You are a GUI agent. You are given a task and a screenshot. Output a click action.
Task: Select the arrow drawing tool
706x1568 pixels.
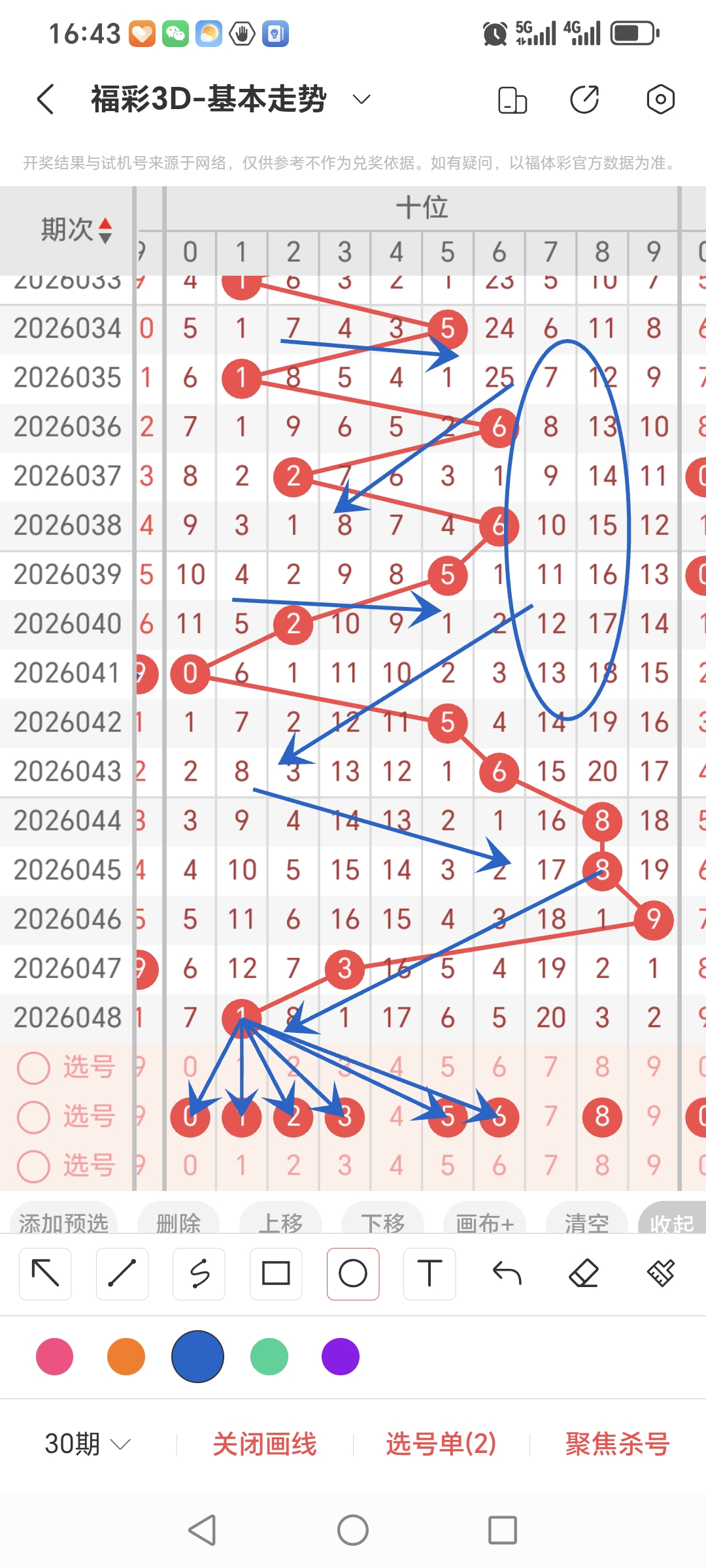point(45,1273)
